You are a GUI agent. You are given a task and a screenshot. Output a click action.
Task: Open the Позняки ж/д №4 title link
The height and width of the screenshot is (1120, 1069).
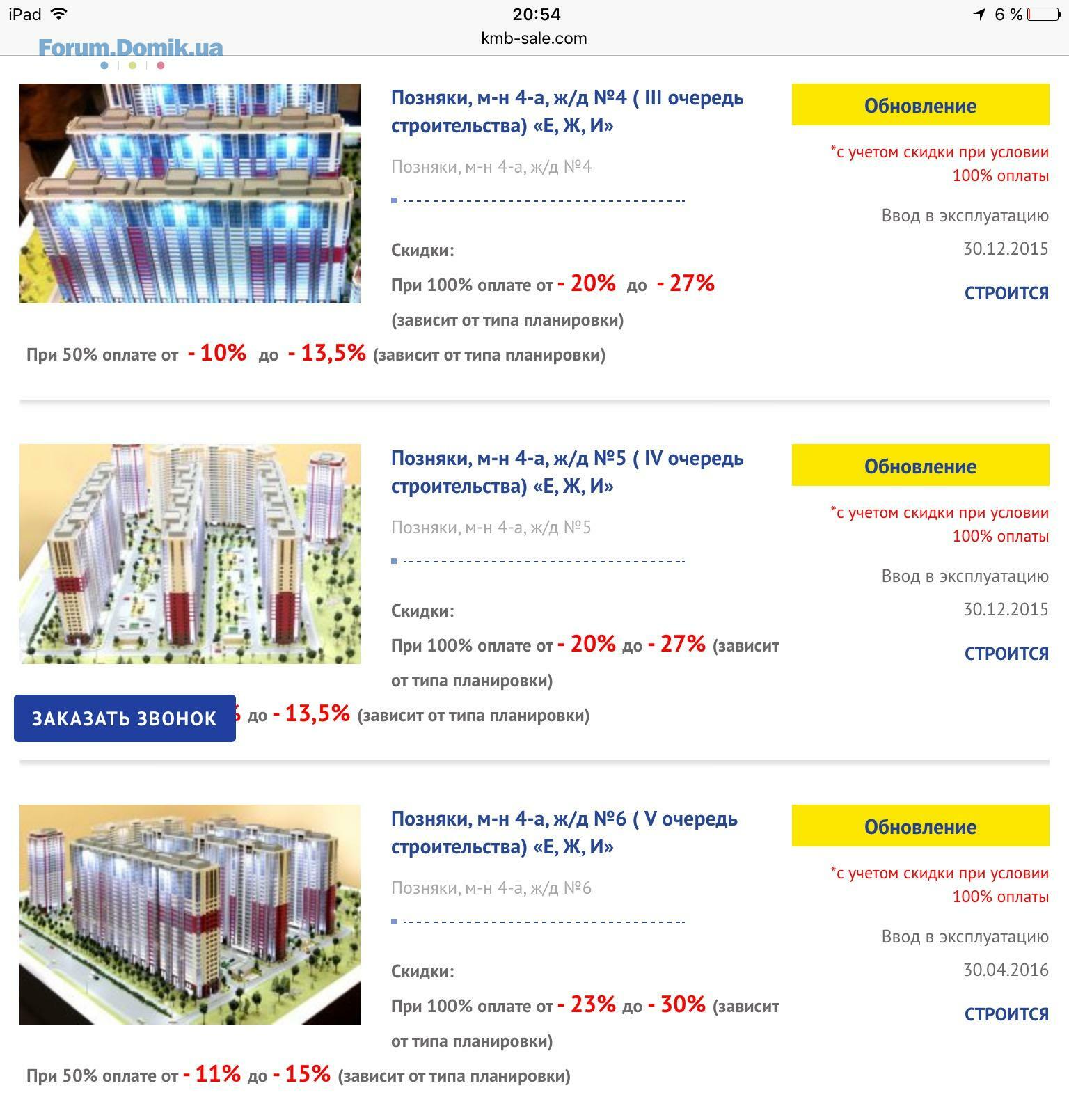(567, 111)
